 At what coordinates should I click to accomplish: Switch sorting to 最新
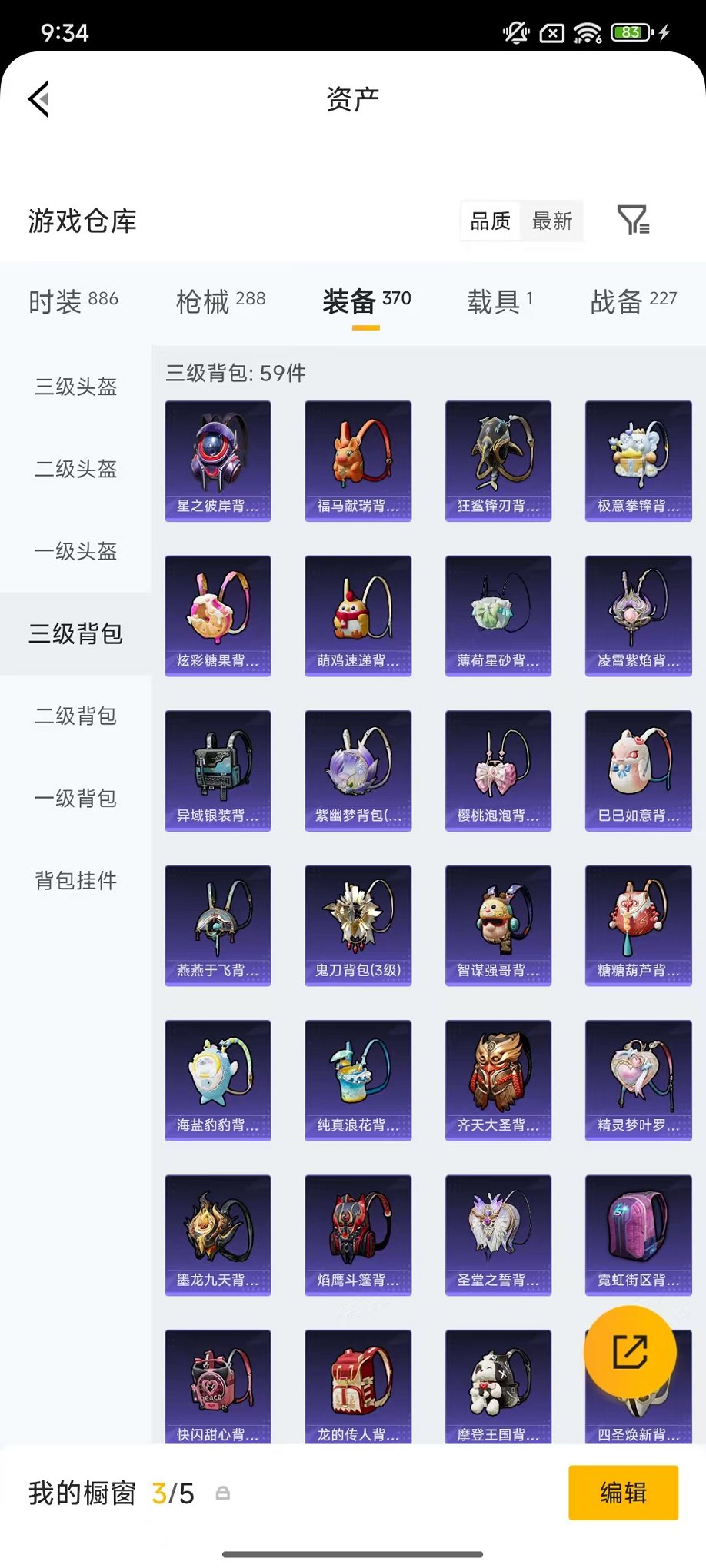553,221
